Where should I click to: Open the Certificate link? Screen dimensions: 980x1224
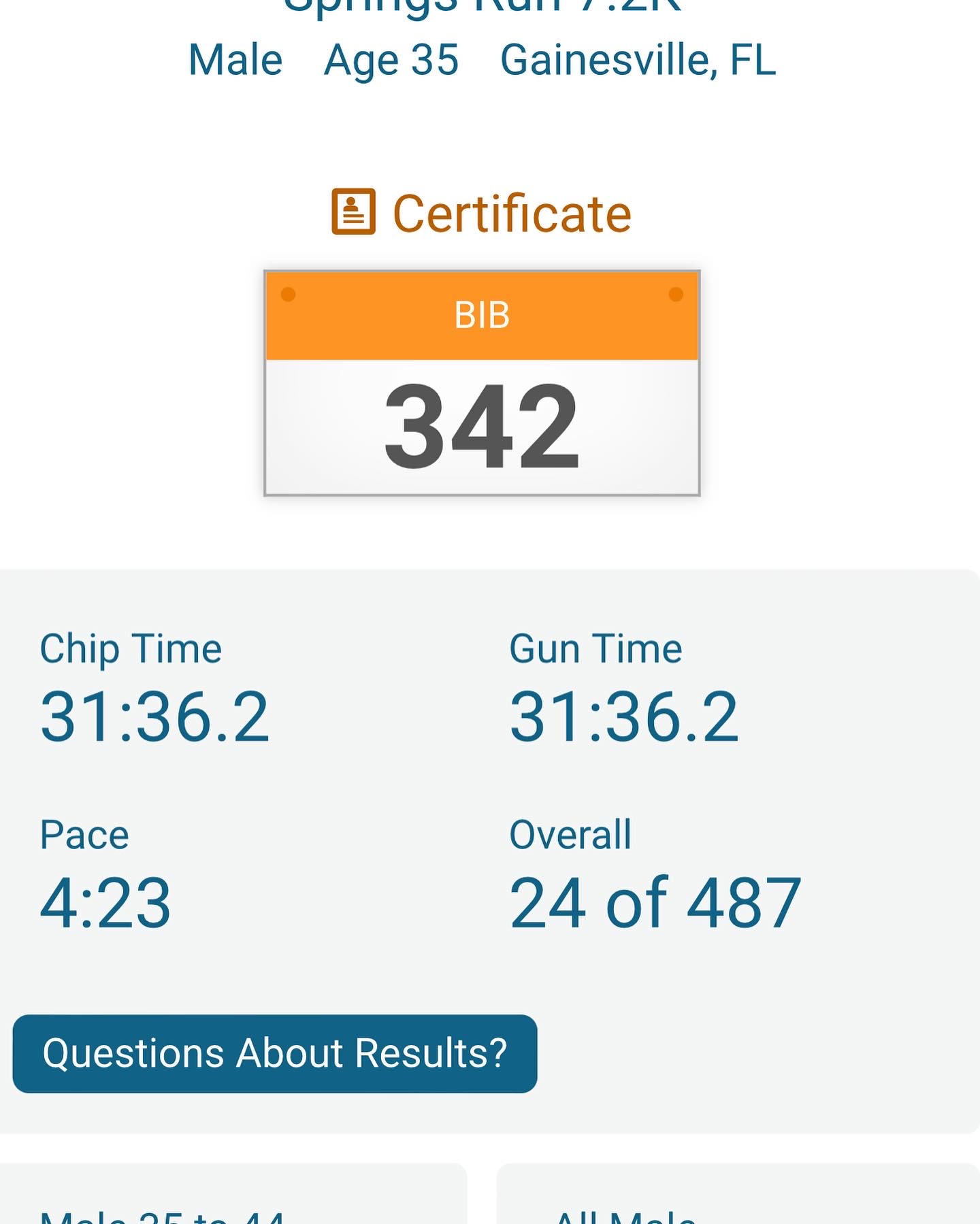482,213
